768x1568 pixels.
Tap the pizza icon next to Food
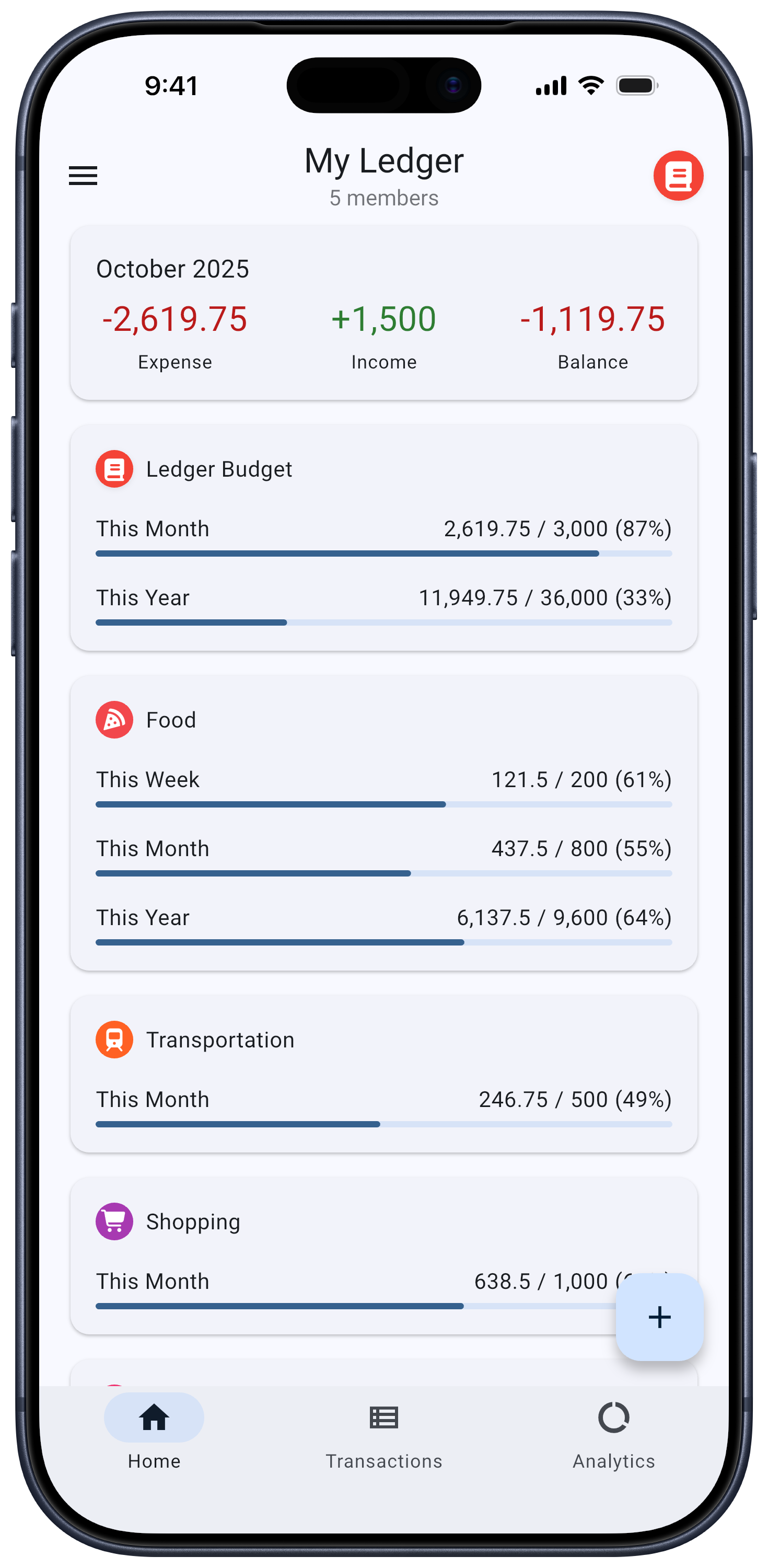tap(114, 720)
